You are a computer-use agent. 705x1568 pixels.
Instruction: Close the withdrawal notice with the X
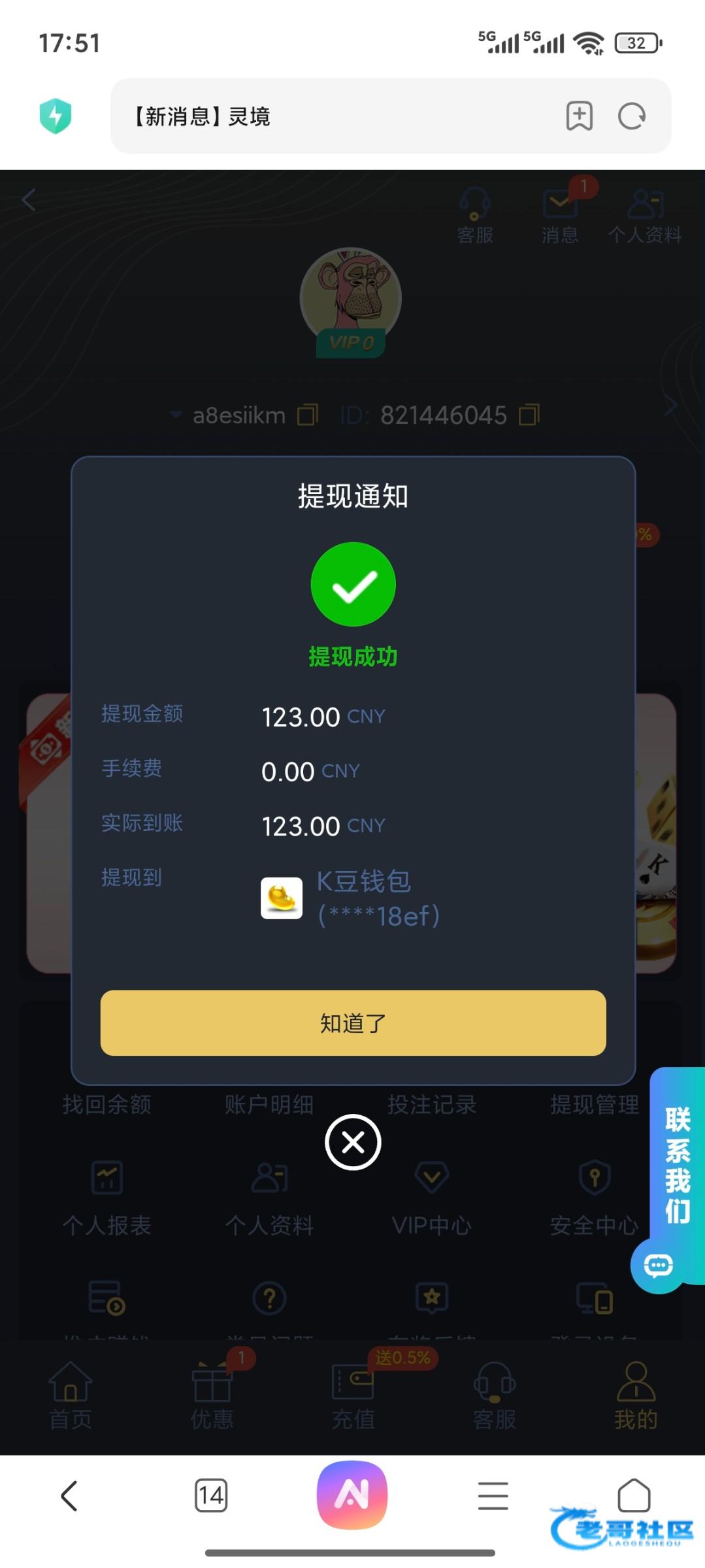353,1142
